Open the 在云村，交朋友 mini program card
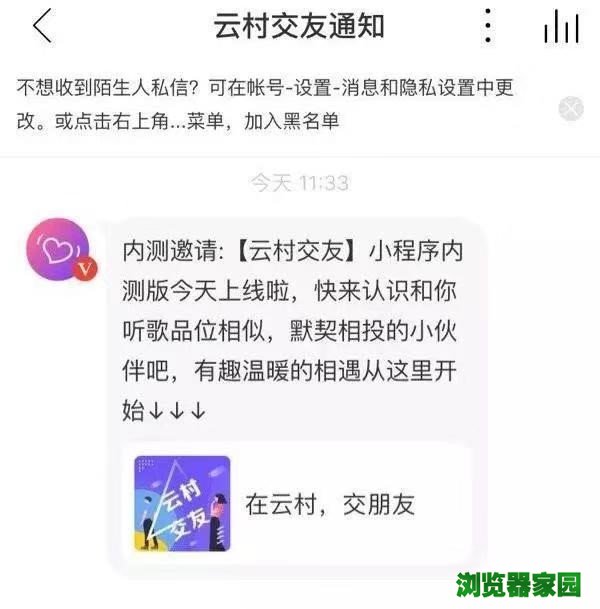 [300, 504]
